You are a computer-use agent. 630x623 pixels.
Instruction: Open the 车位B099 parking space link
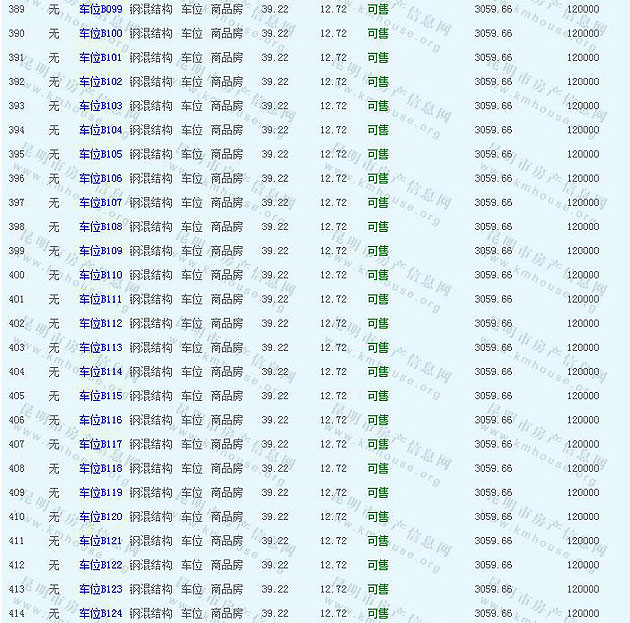pyautogui.click(x=101, y=9)
